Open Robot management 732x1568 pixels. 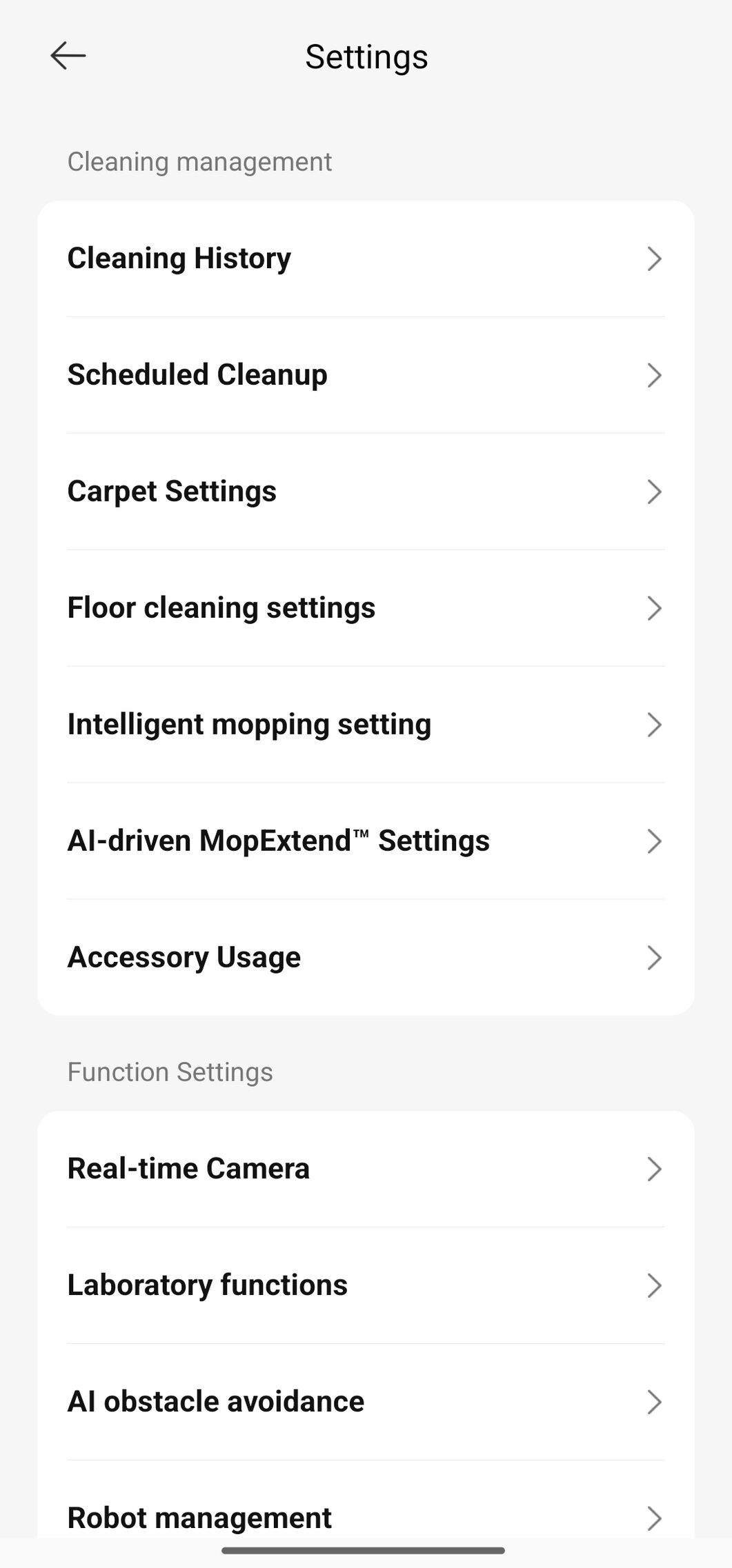tap(366, 1517)
